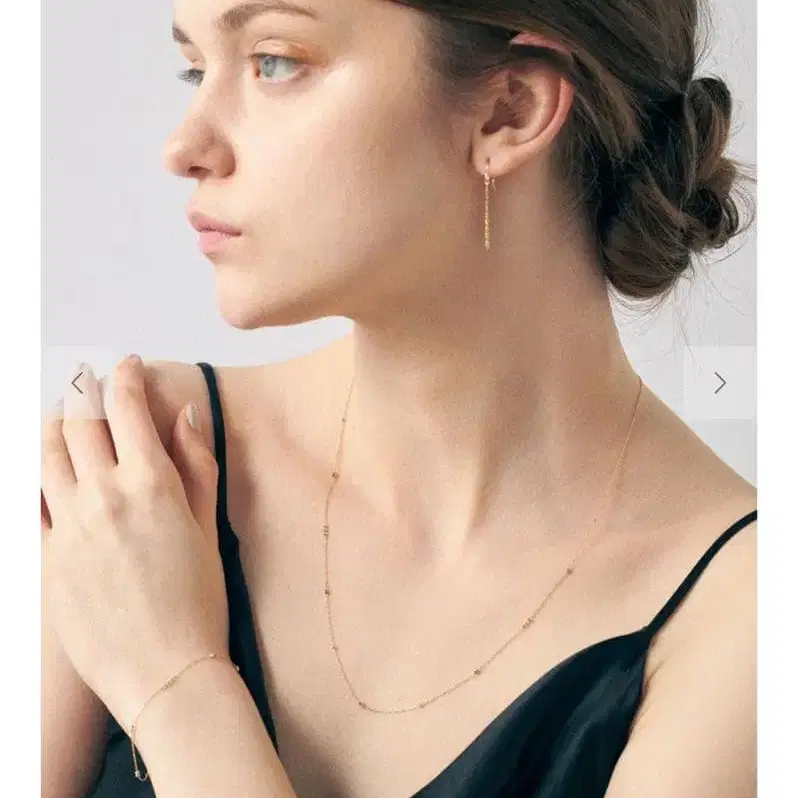Show the next product photo
Viewport: 798px width, 798px height.
pyautogui.click(x=719, y=383)
